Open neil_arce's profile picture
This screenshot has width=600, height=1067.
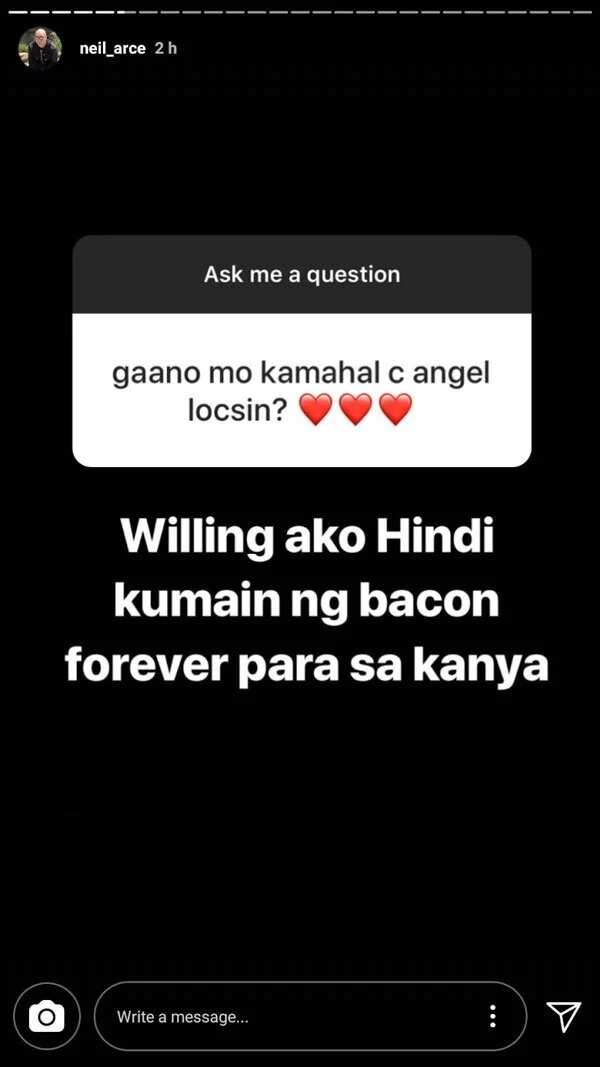click(40, 48)
